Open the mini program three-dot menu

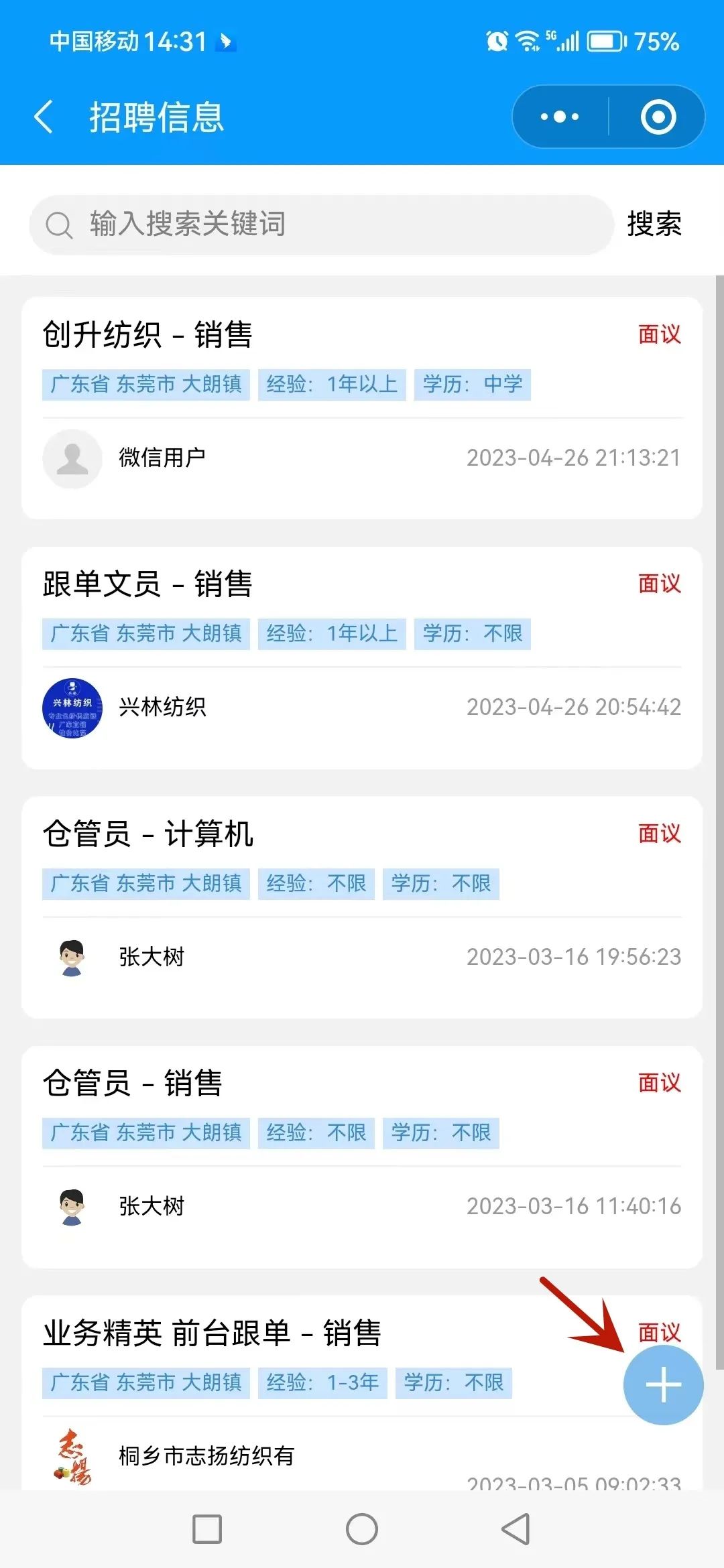point(560,117)
